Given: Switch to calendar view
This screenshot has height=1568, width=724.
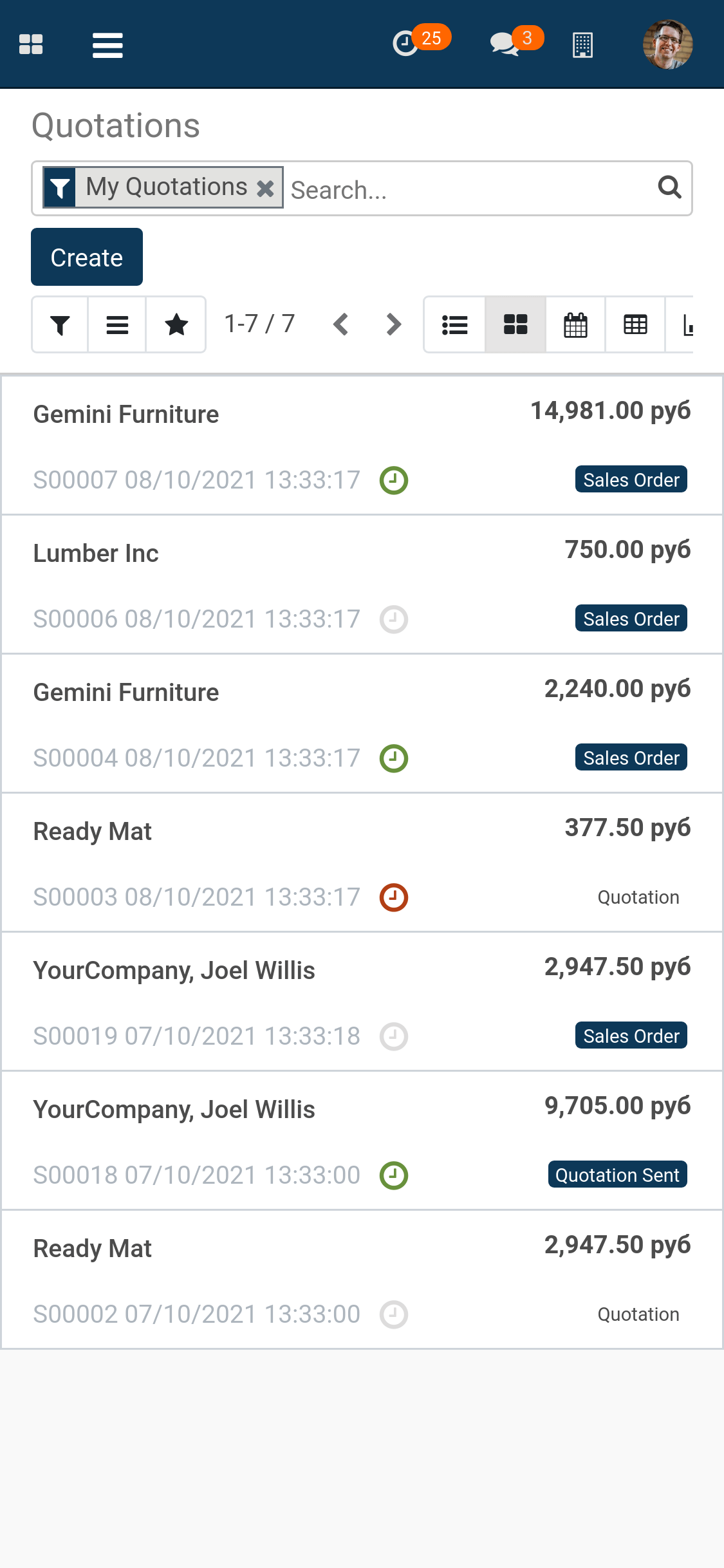Looking at the screenshot, I should (x=575, y=324).
